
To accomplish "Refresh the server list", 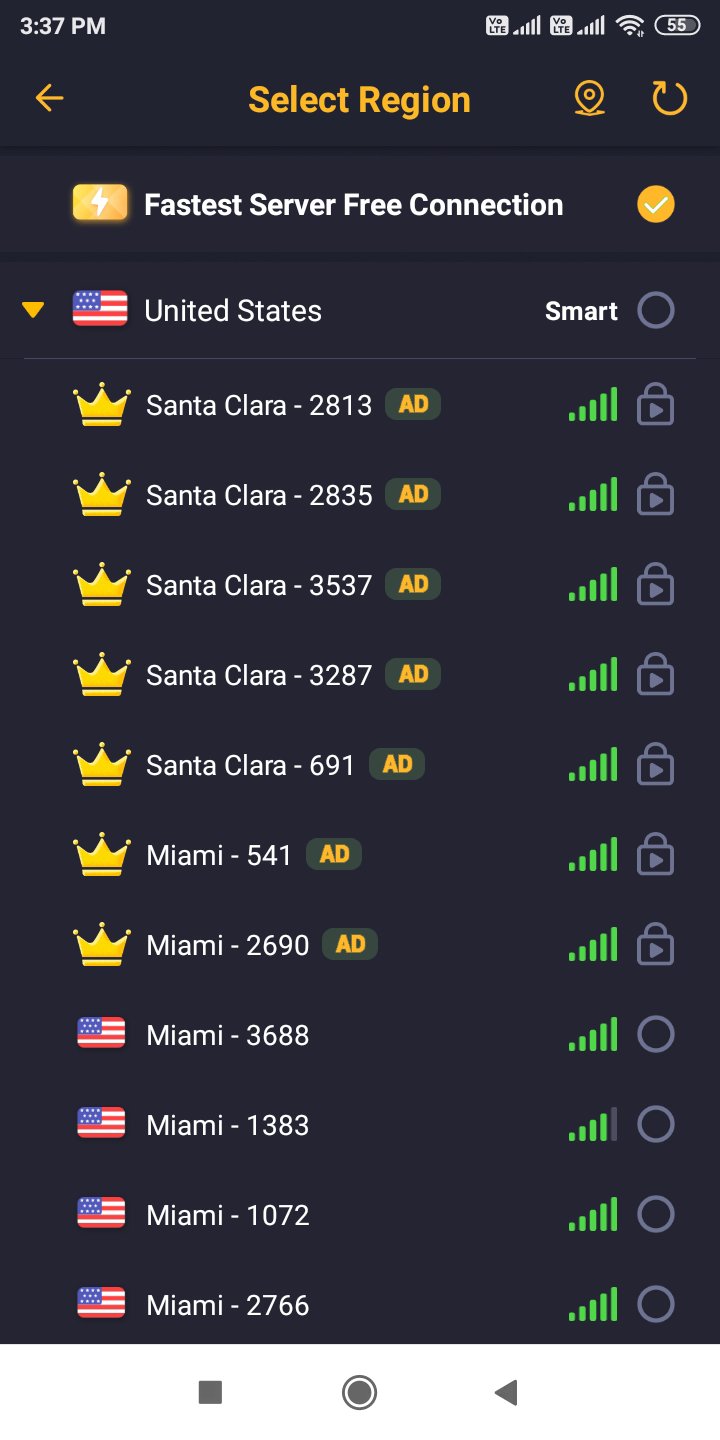I will pos(668,98).
